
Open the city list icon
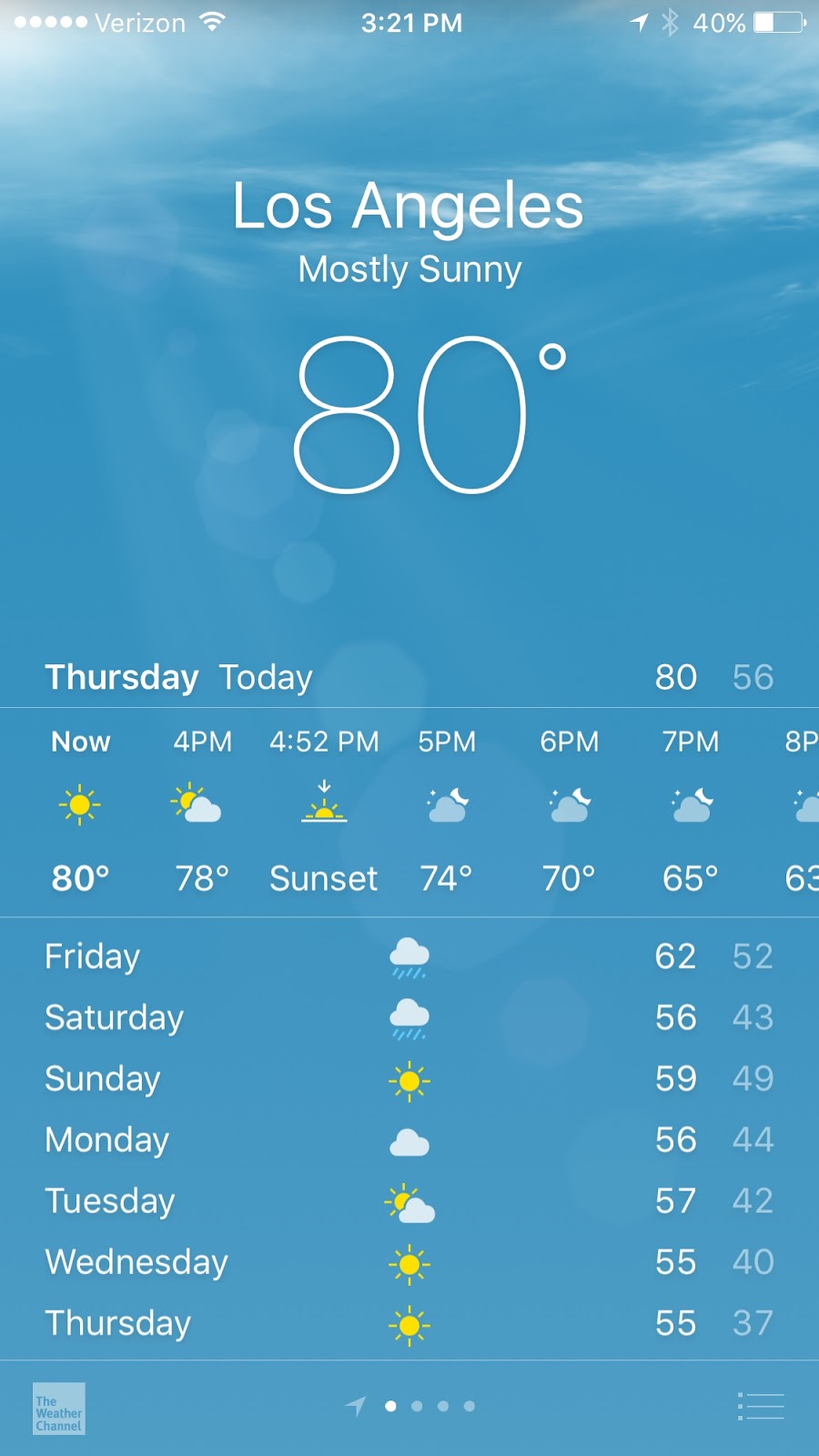(761, 1406)
